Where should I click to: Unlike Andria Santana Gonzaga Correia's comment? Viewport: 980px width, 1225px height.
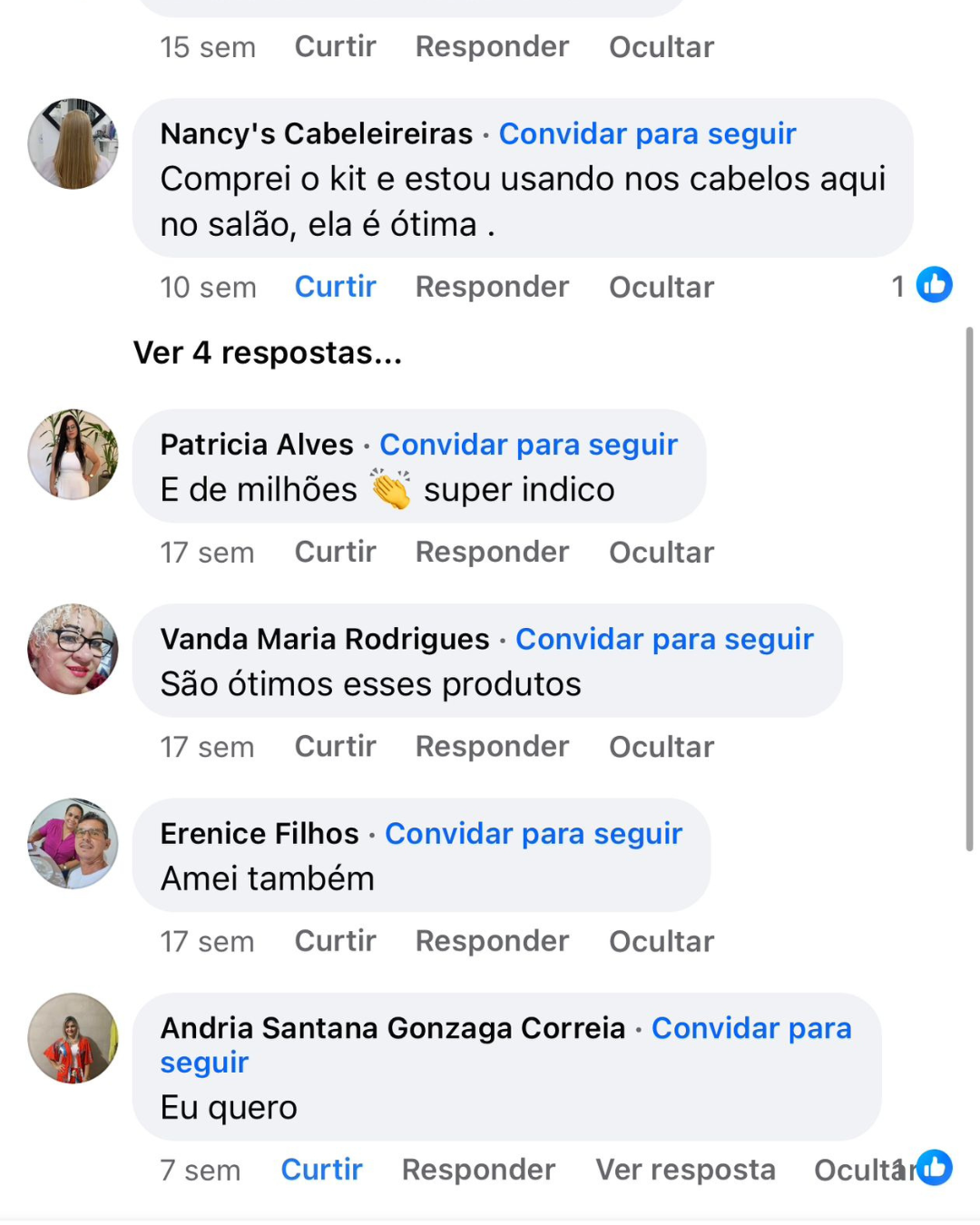(321, 1170)
